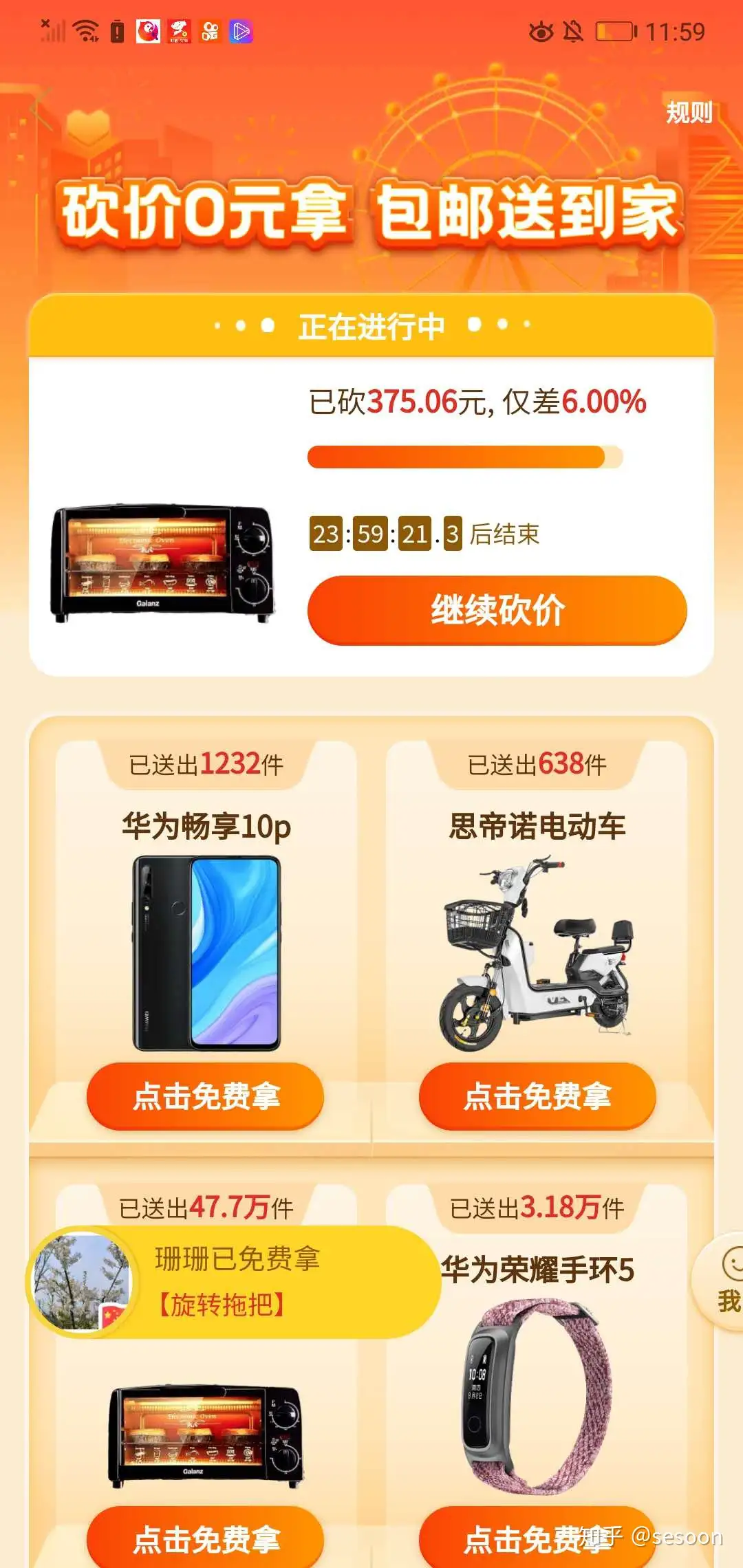Open the 规则 rules link
The image size is (743, 1568).
(x=689, y=112)
